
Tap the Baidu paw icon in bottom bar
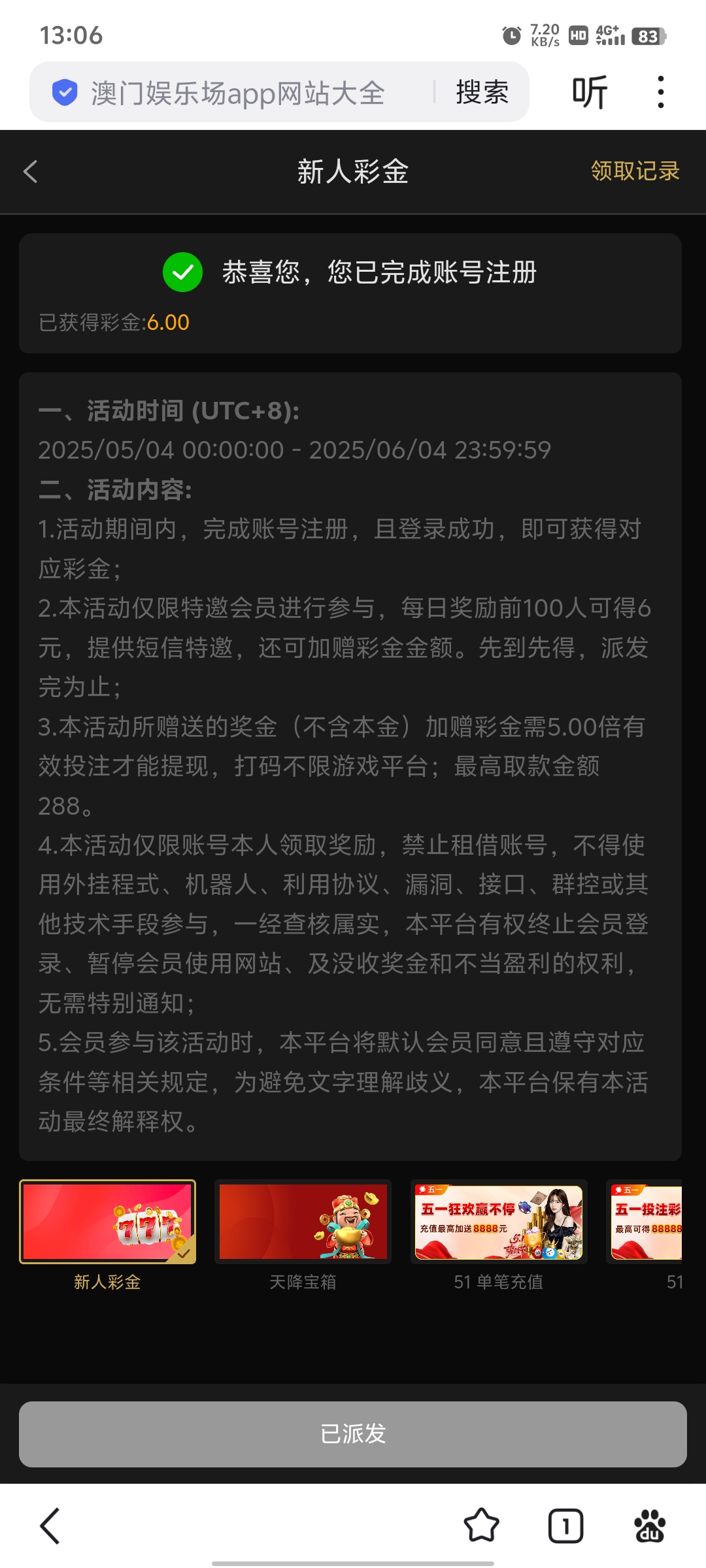(651, 1525)
